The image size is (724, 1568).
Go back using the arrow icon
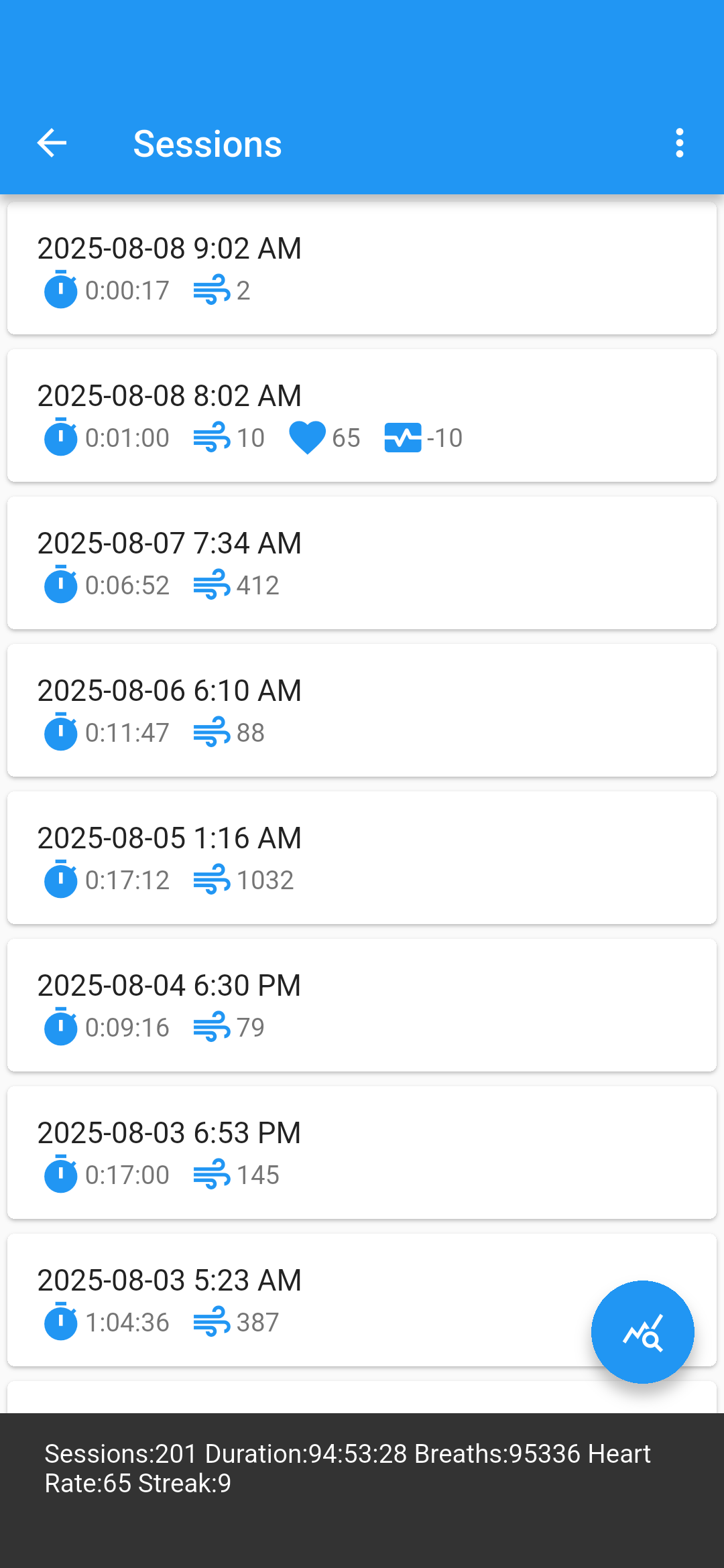(x=52, y=143)
